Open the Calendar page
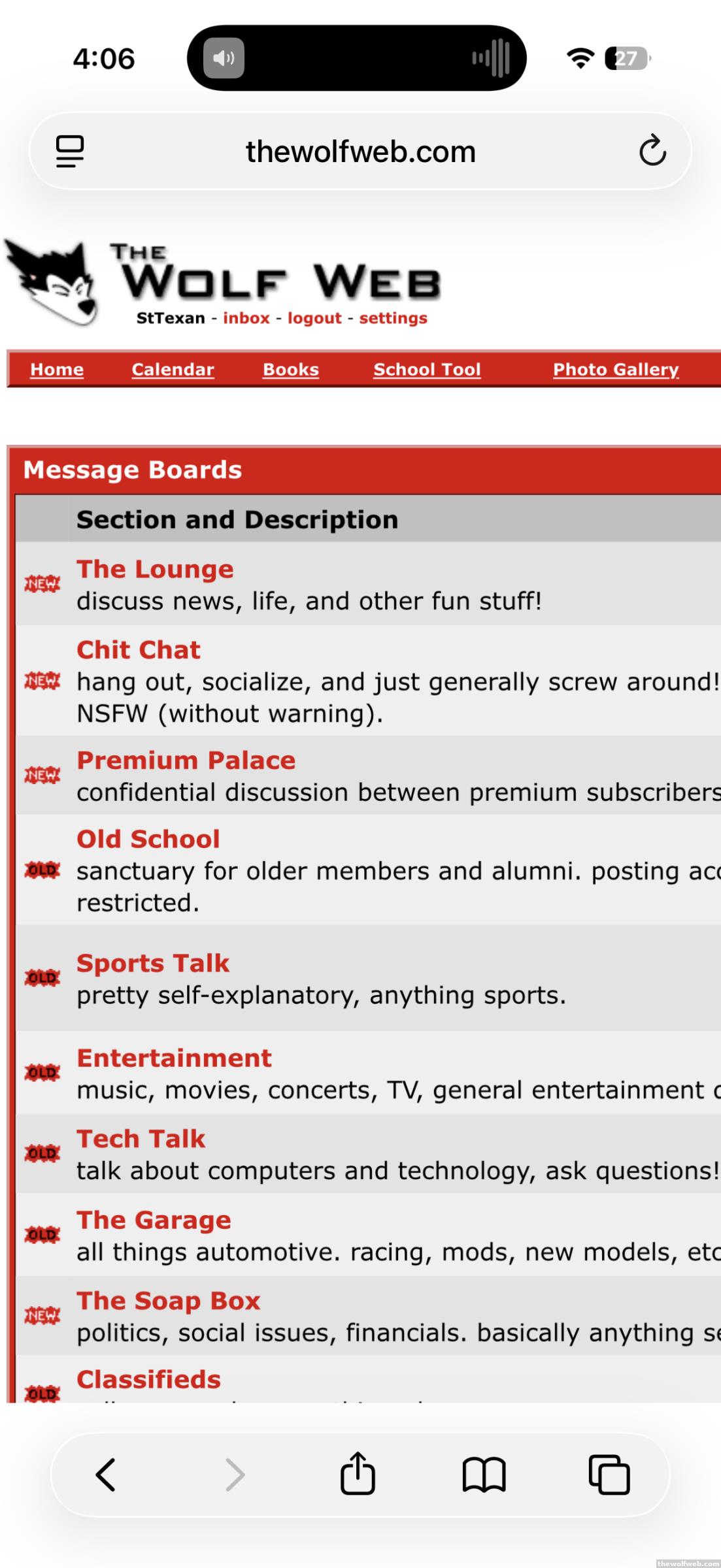The height and width of the screenshot is (1568, 721). point(173,369)
